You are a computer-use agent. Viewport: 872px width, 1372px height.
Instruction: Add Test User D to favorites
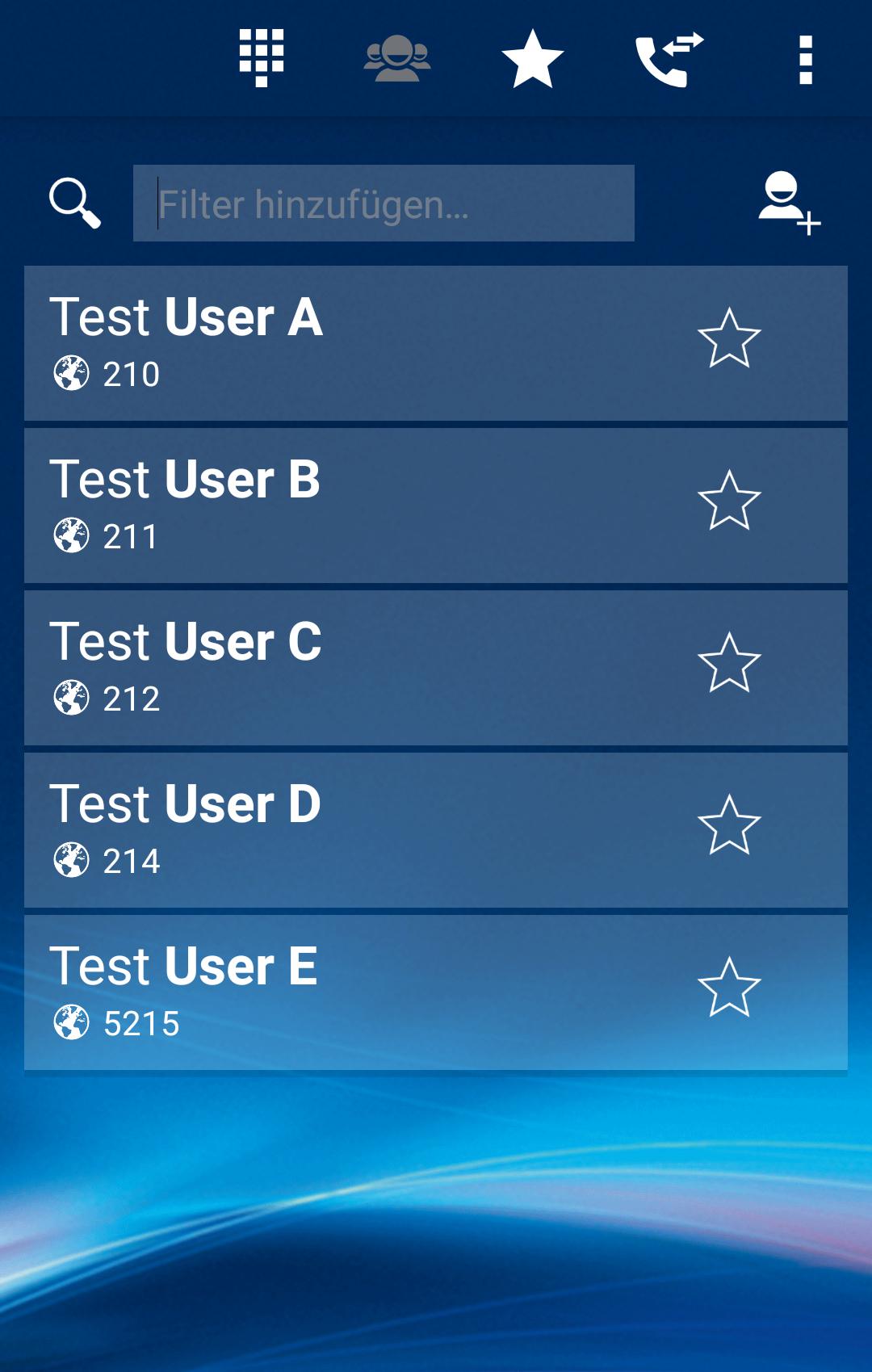coord(729,825)
